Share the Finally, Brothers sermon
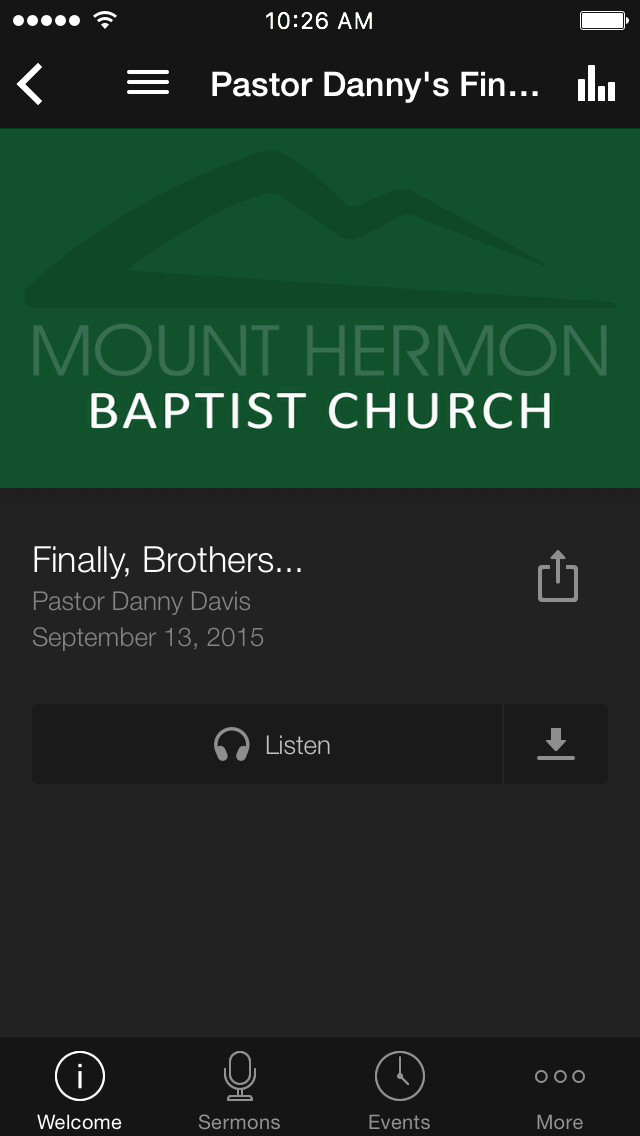Screen dimensions: 640x1136 (x=558, y=576)
